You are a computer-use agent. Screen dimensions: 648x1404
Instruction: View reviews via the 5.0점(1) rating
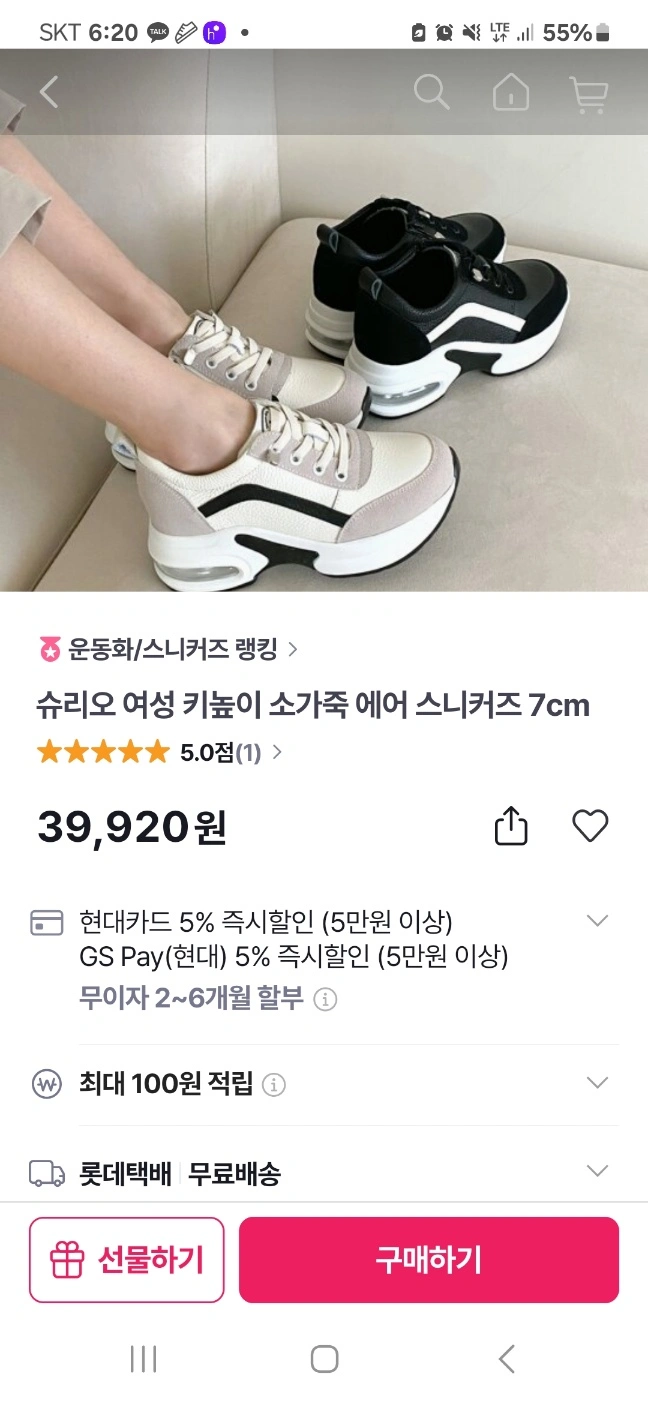tap(230, 752)
